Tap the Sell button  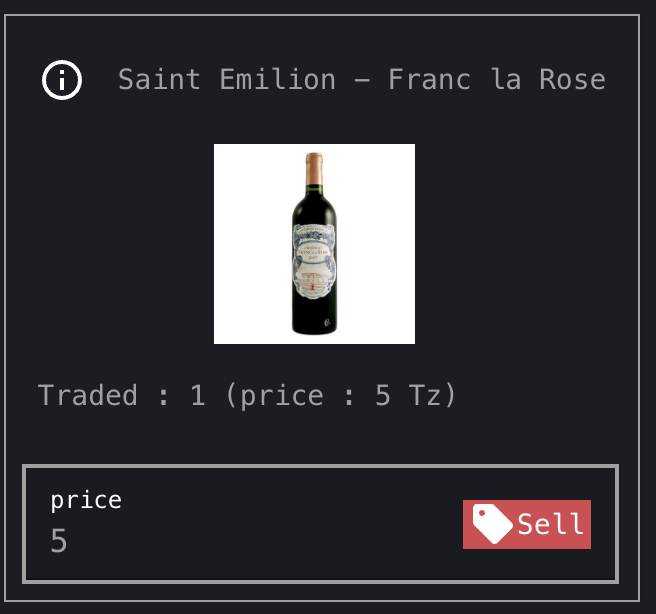526,524
